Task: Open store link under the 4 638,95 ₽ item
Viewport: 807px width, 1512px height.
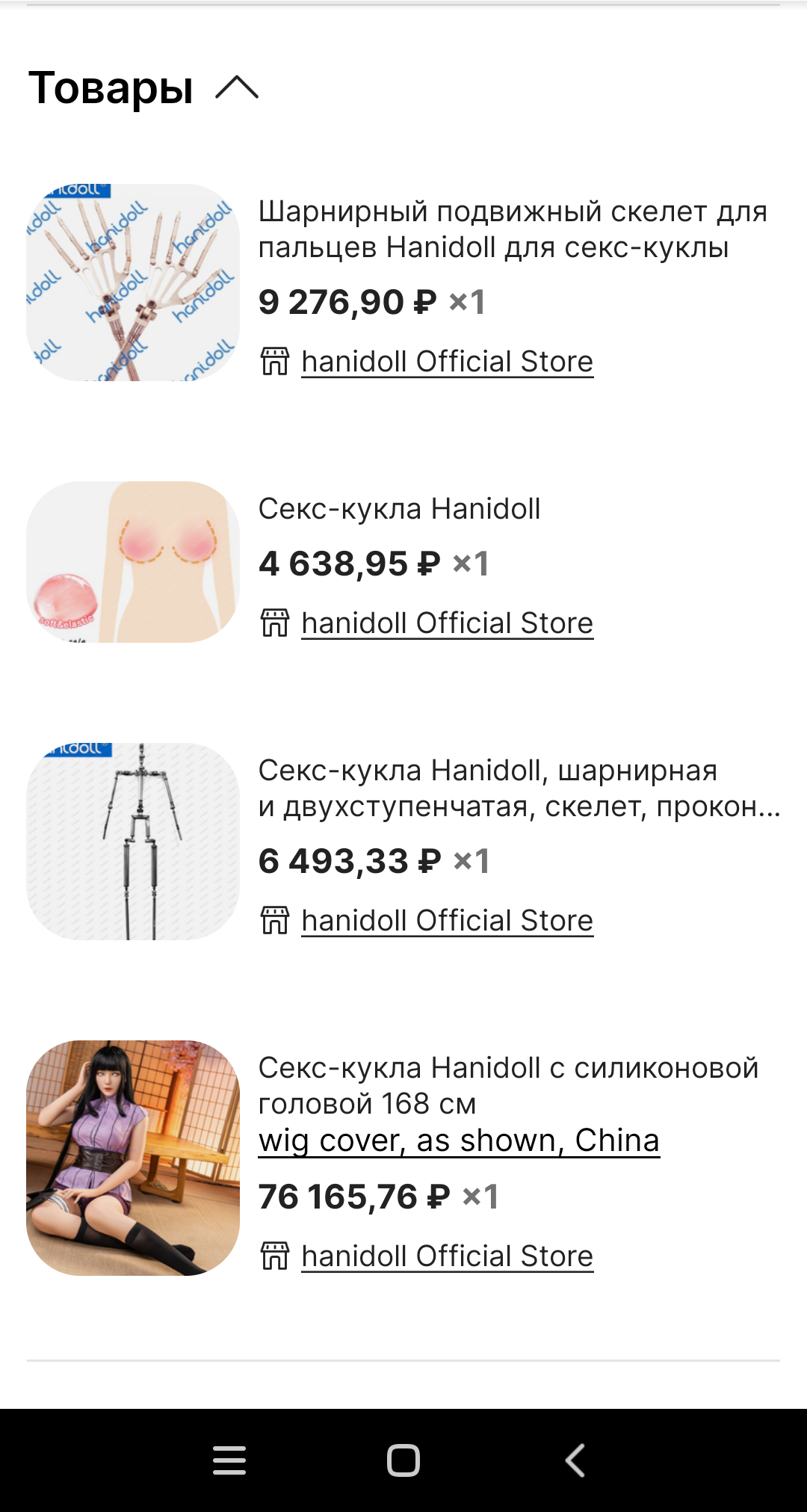Action: coord(447,623)
